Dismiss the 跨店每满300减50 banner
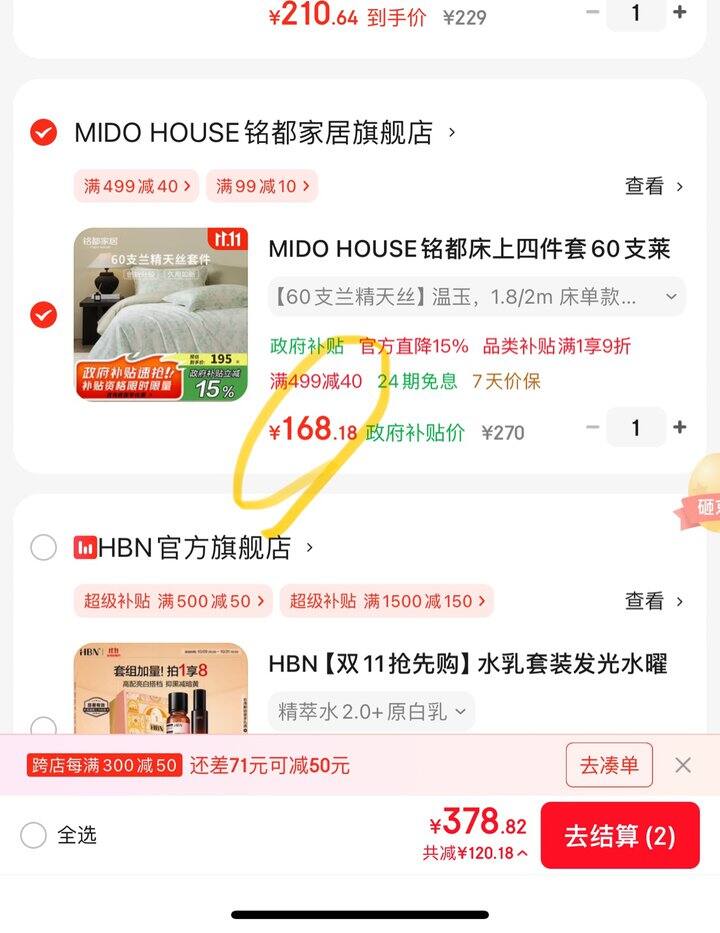Viewport: 720px width, 933px height. click(683, 765)
